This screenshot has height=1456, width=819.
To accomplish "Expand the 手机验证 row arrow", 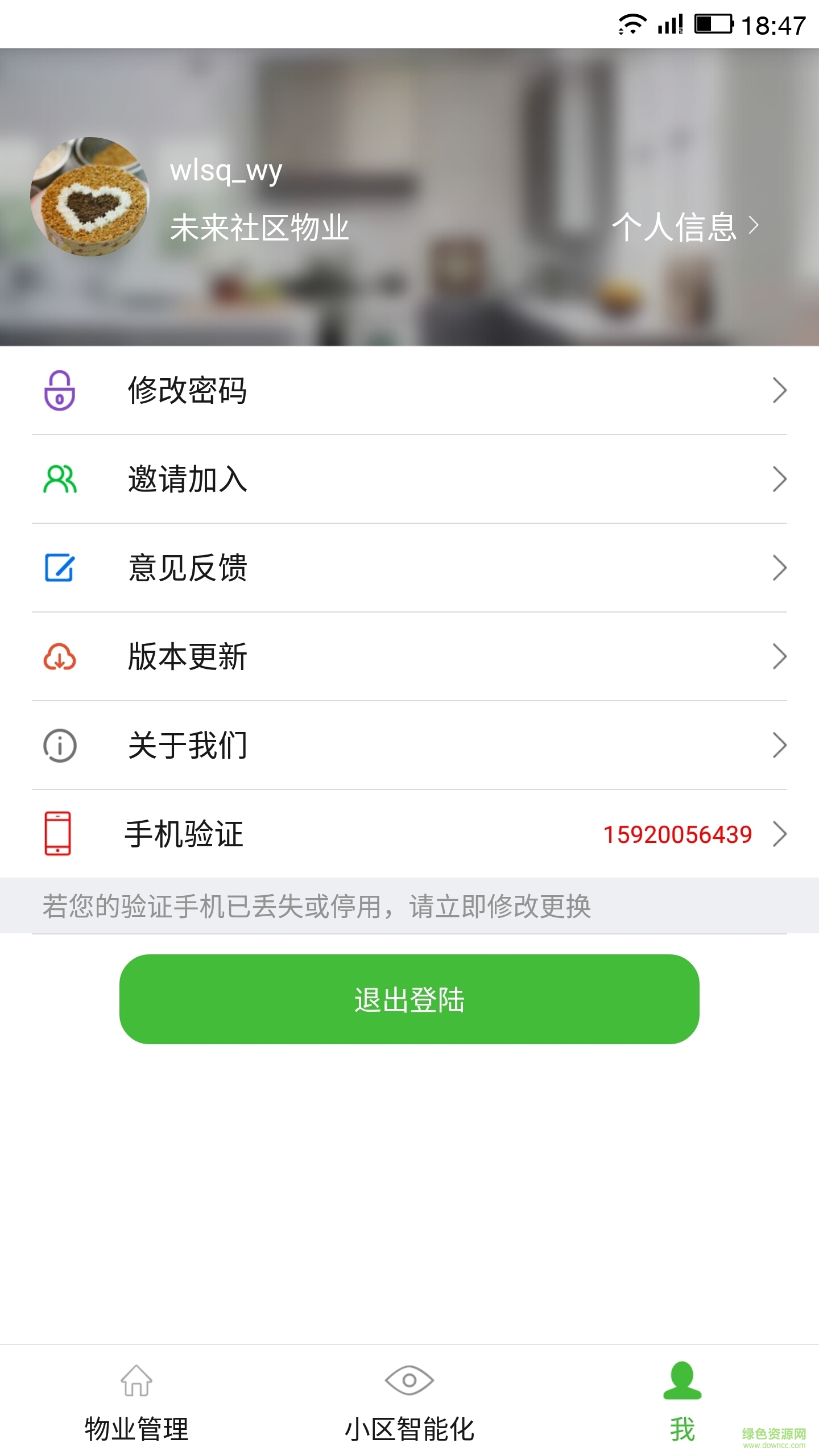I will click(781, 835).
